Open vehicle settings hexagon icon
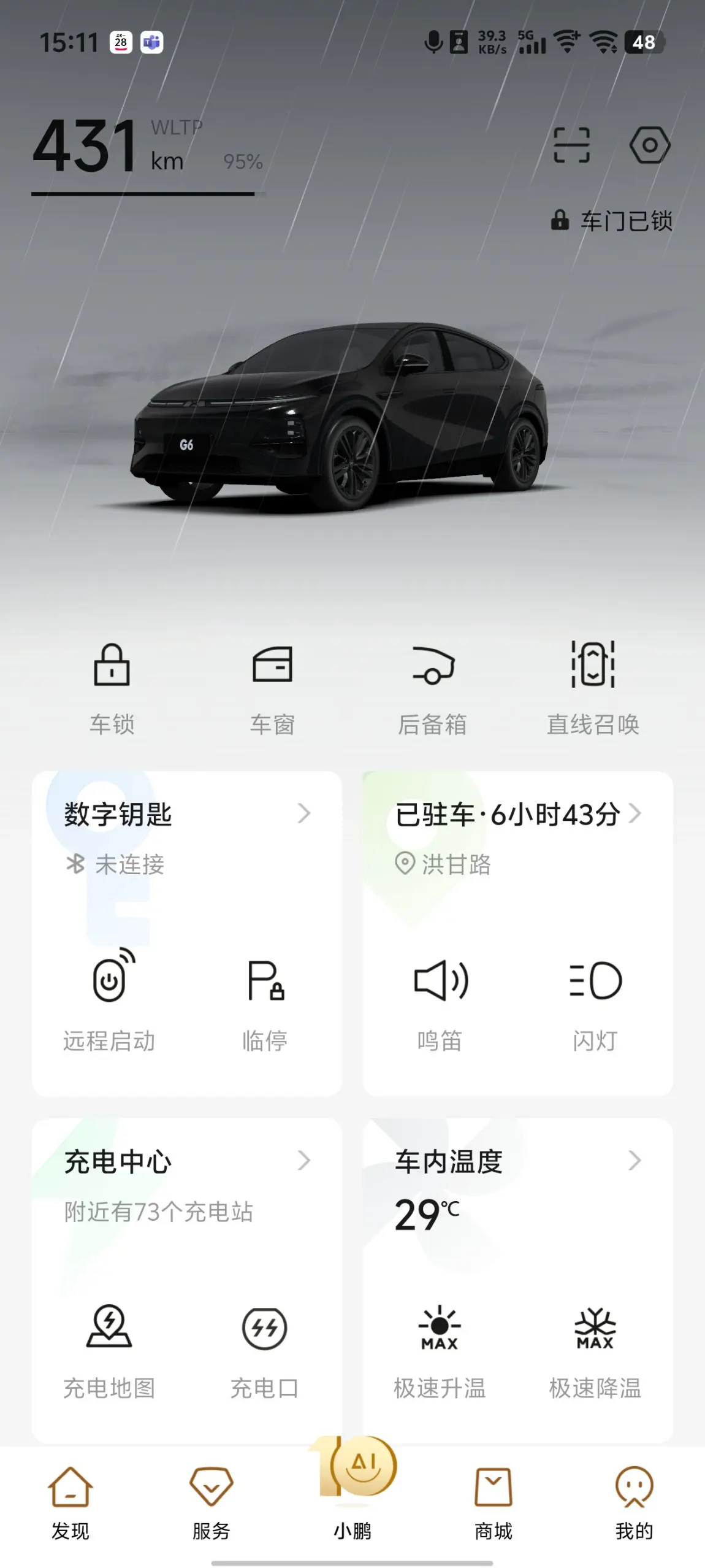Image resolution: width=705 pixels, height=1568 pixels. click(x=650, y=145)
